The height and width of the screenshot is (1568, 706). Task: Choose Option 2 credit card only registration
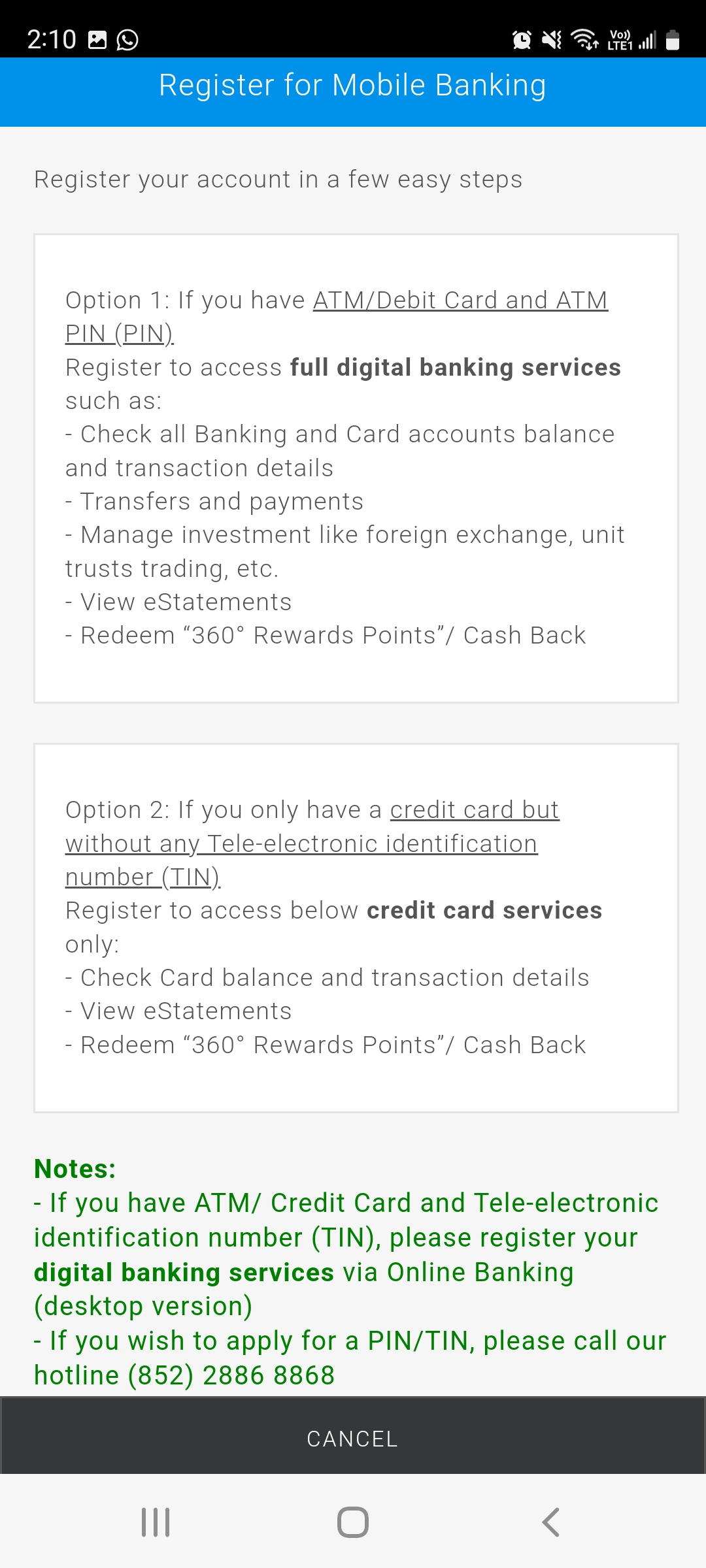356,927
